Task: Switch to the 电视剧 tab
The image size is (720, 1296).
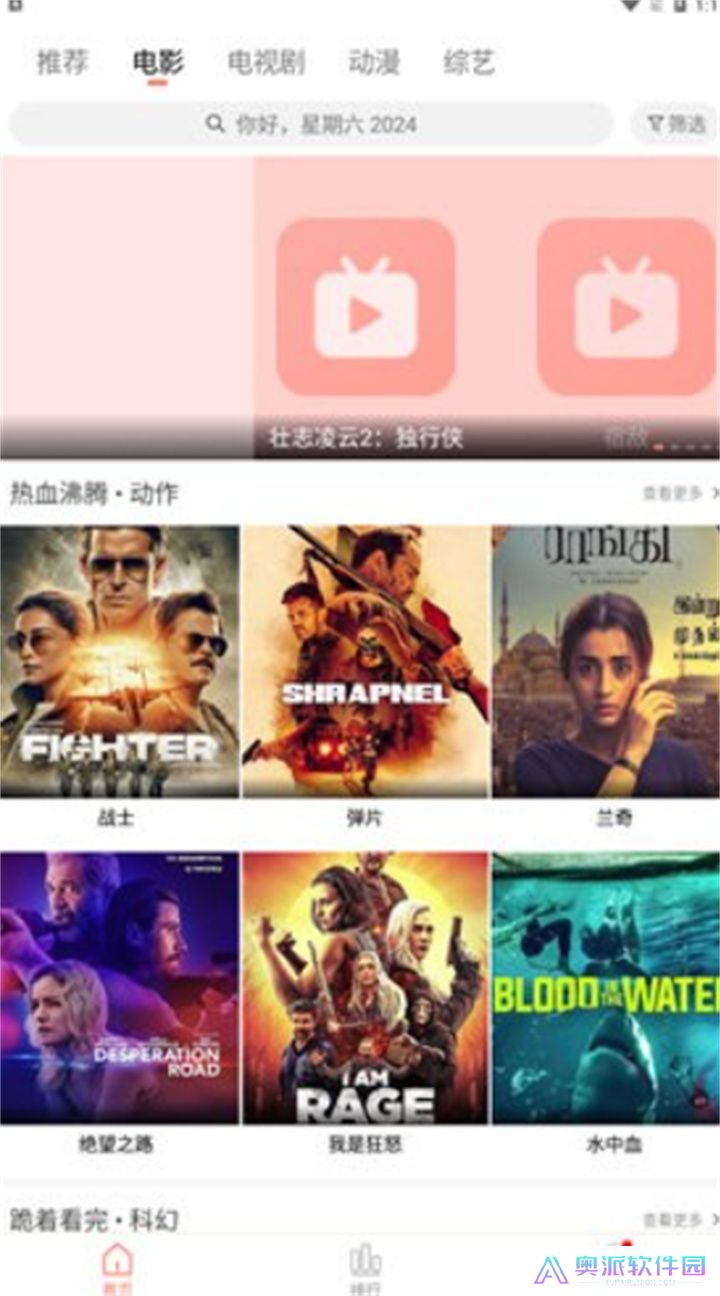Action: tap(268, 62)
